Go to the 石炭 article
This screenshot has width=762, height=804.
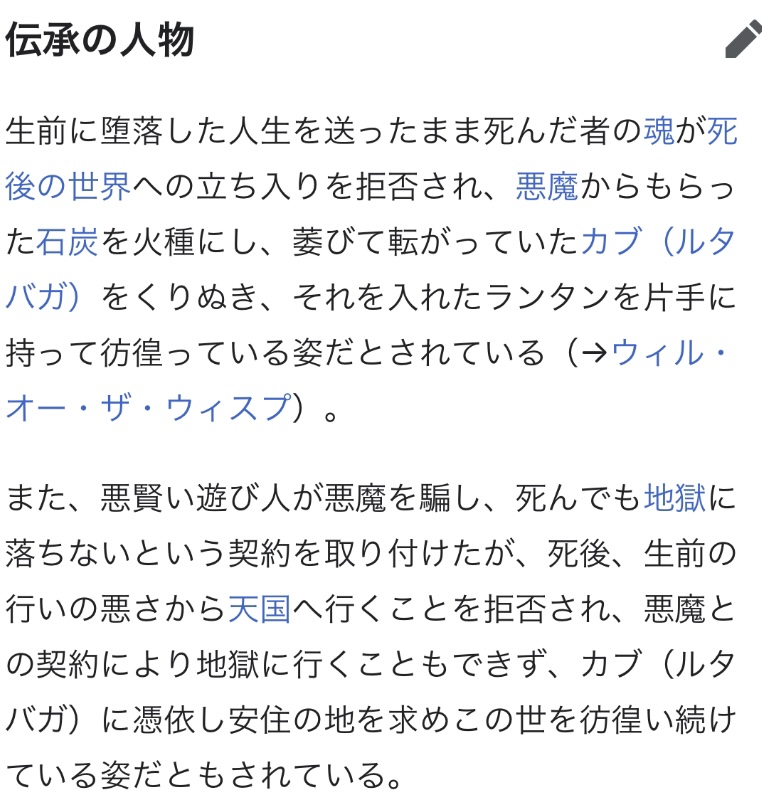[67, 241]
